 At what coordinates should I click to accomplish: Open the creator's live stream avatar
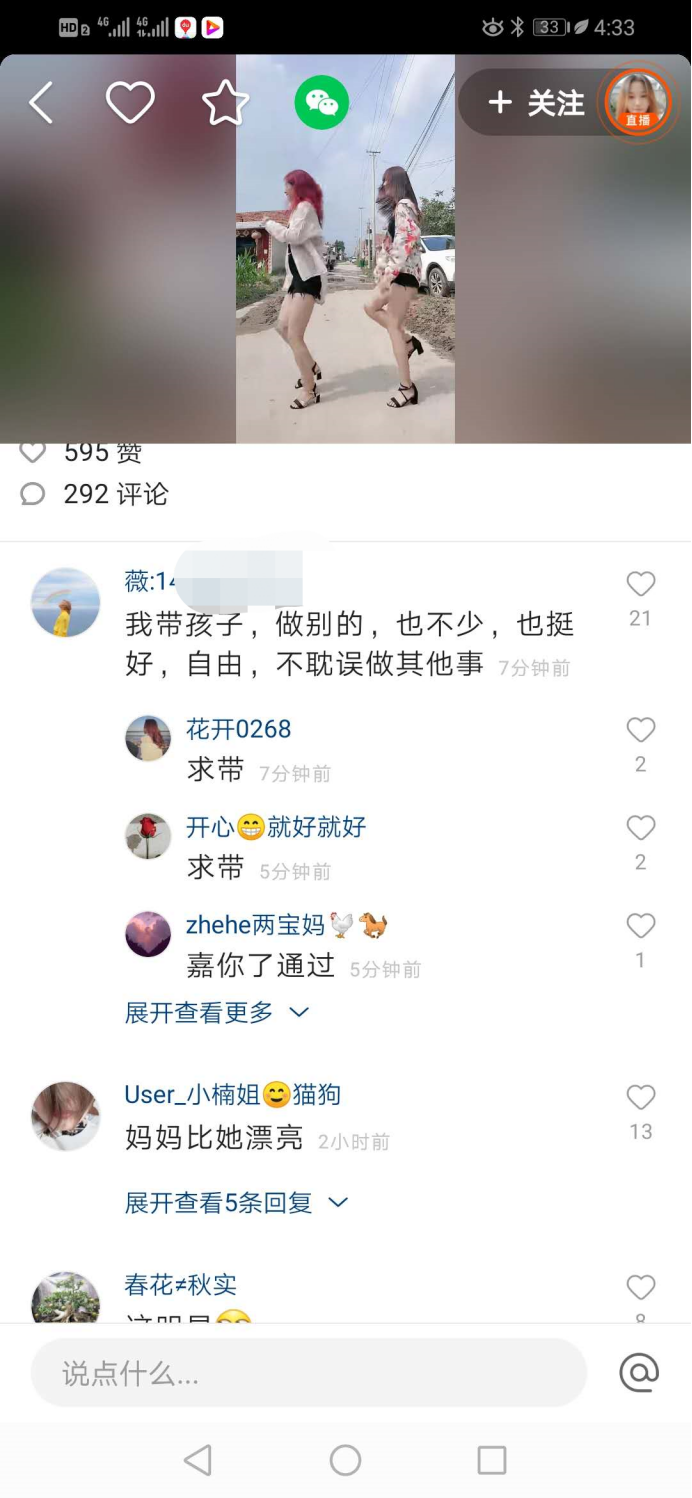point(637,103)
